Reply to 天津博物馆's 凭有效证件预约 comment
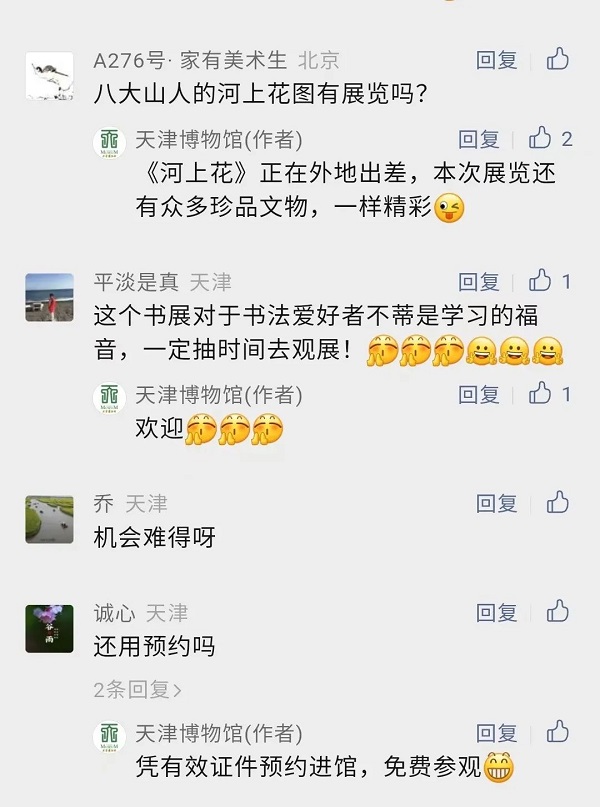 point(496,734)
